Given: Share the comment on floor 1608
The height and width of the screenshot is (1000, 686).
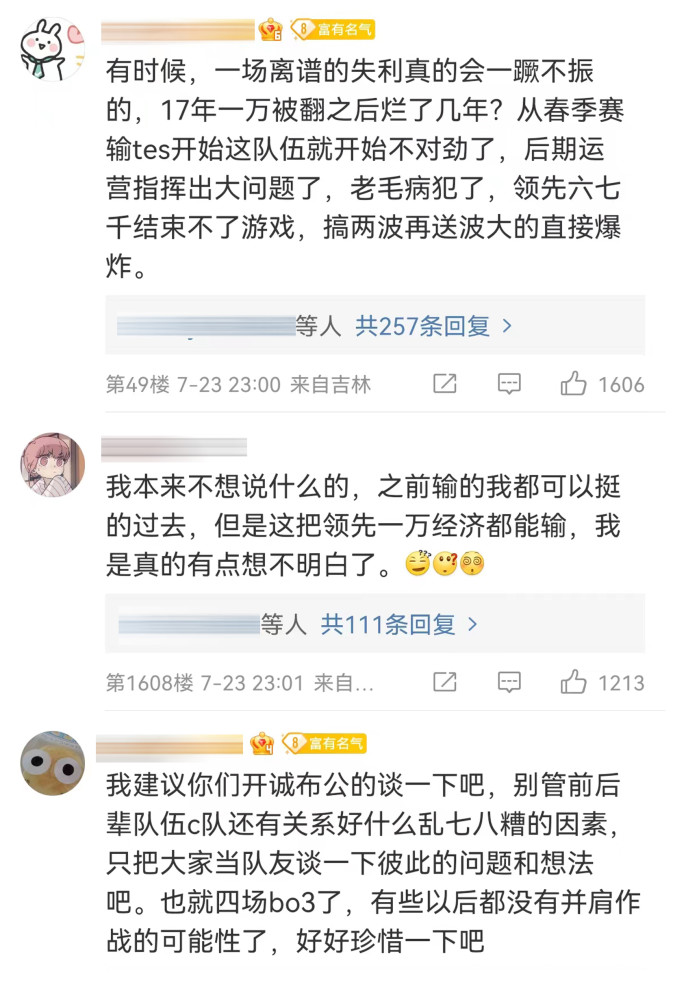Looking at the screenshot, I should tap(445, 683).
